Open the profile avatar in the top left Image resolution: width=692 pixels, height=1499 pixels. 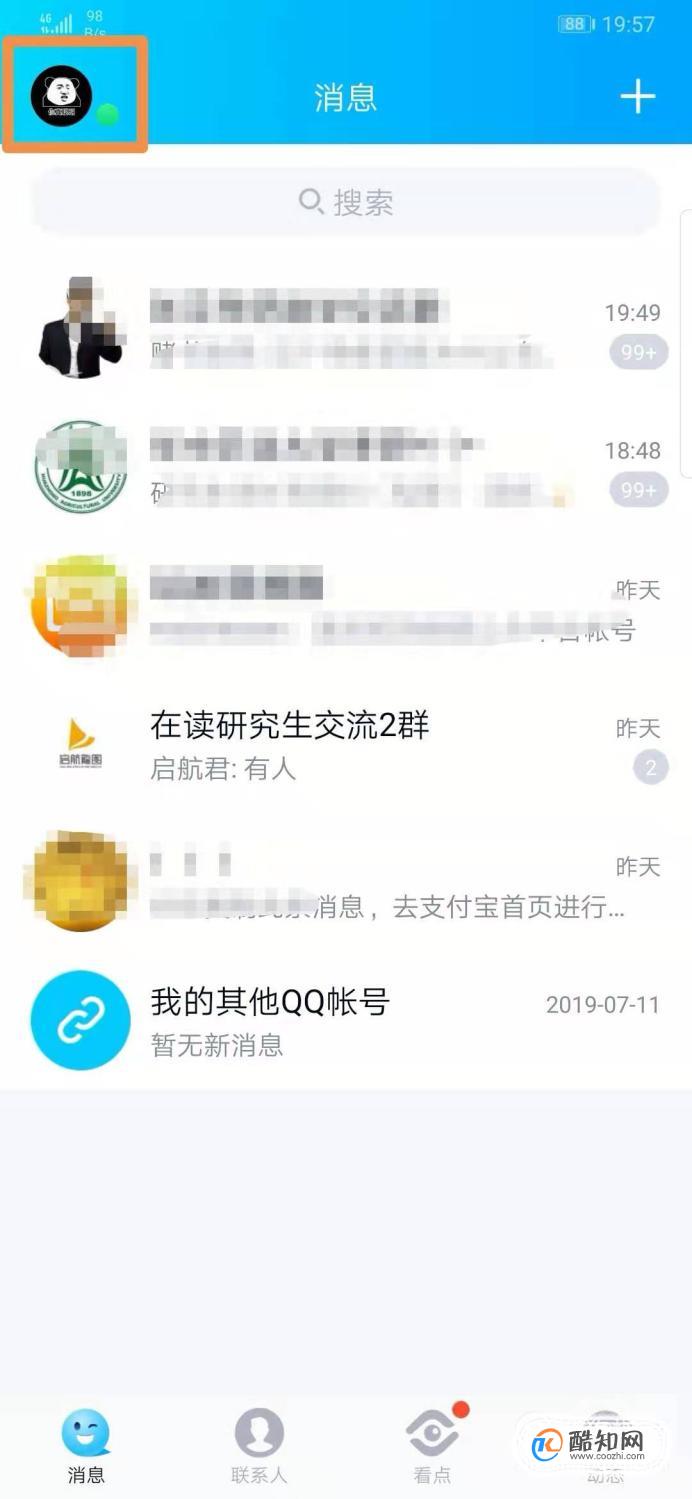(x=62, y=96)
